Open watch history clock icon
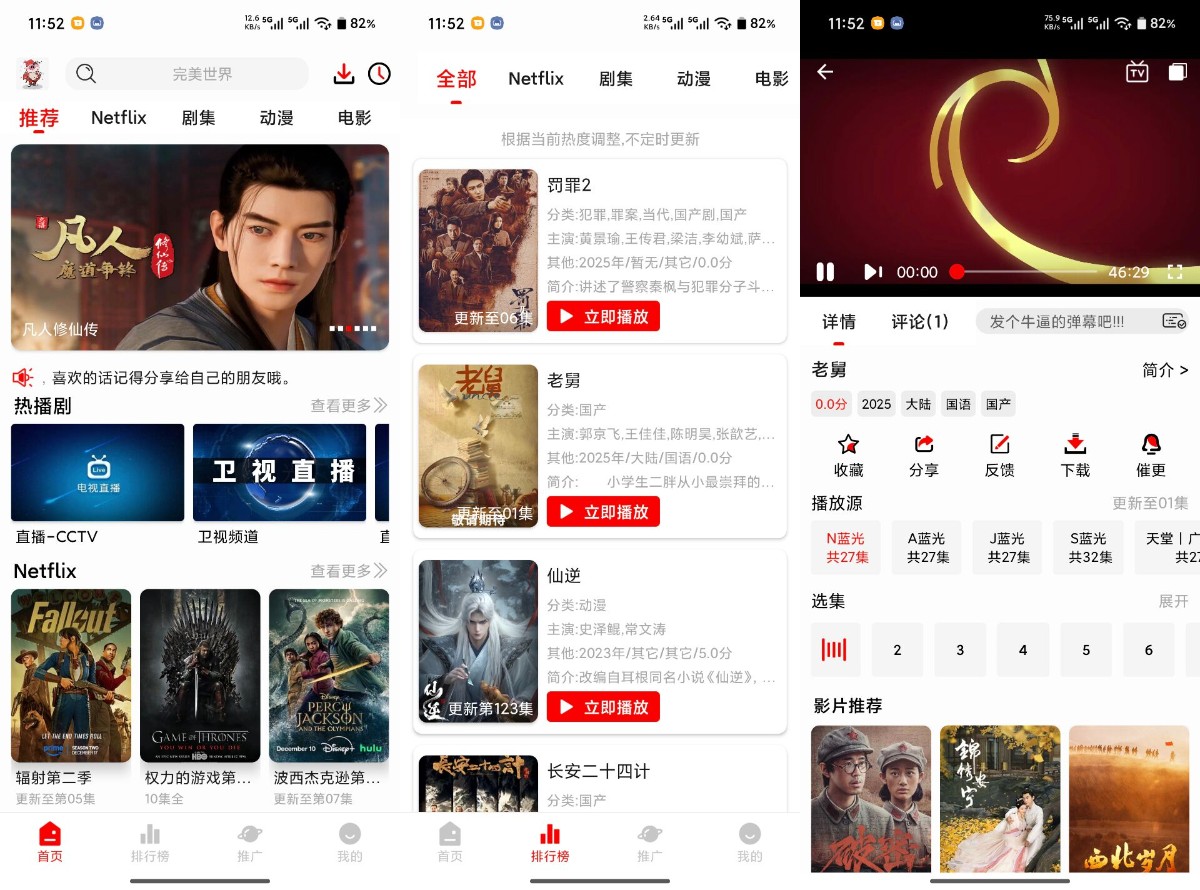1200x890 pixels. pyautogui.click(x=379, y=74)
